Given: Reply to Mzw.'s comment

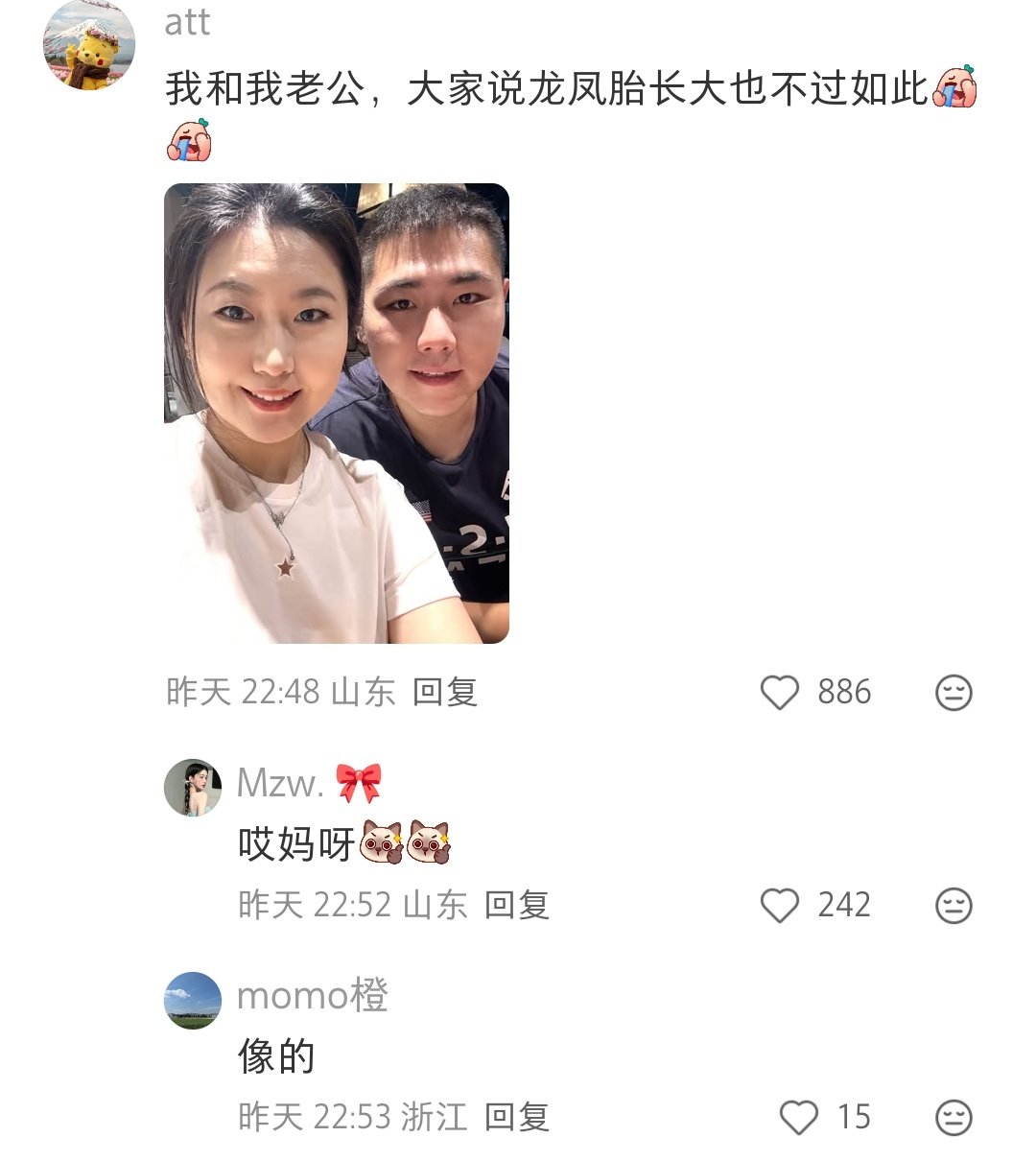Looking at the screenshot, I should (517, 905).
